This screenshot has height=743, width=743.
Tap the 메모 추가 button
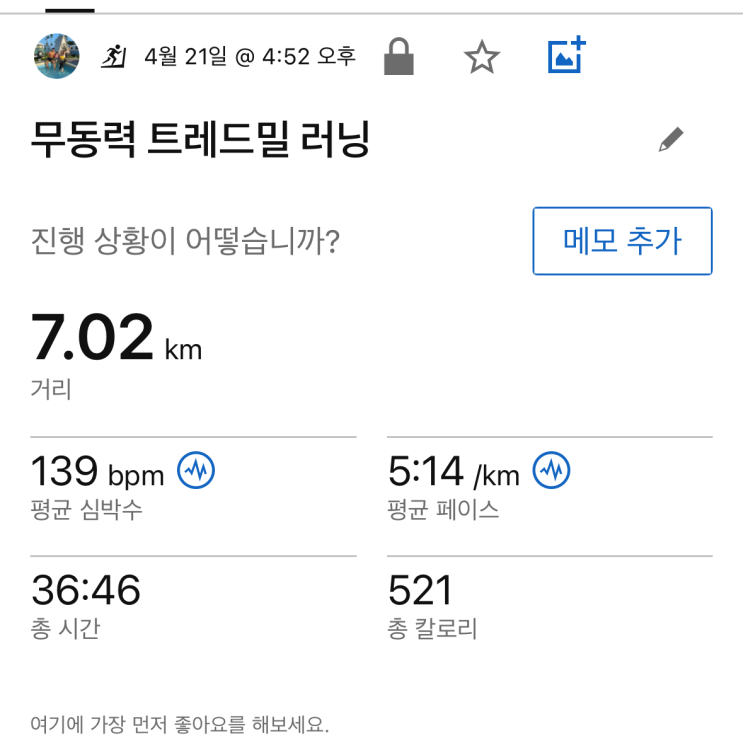[622, 241]
